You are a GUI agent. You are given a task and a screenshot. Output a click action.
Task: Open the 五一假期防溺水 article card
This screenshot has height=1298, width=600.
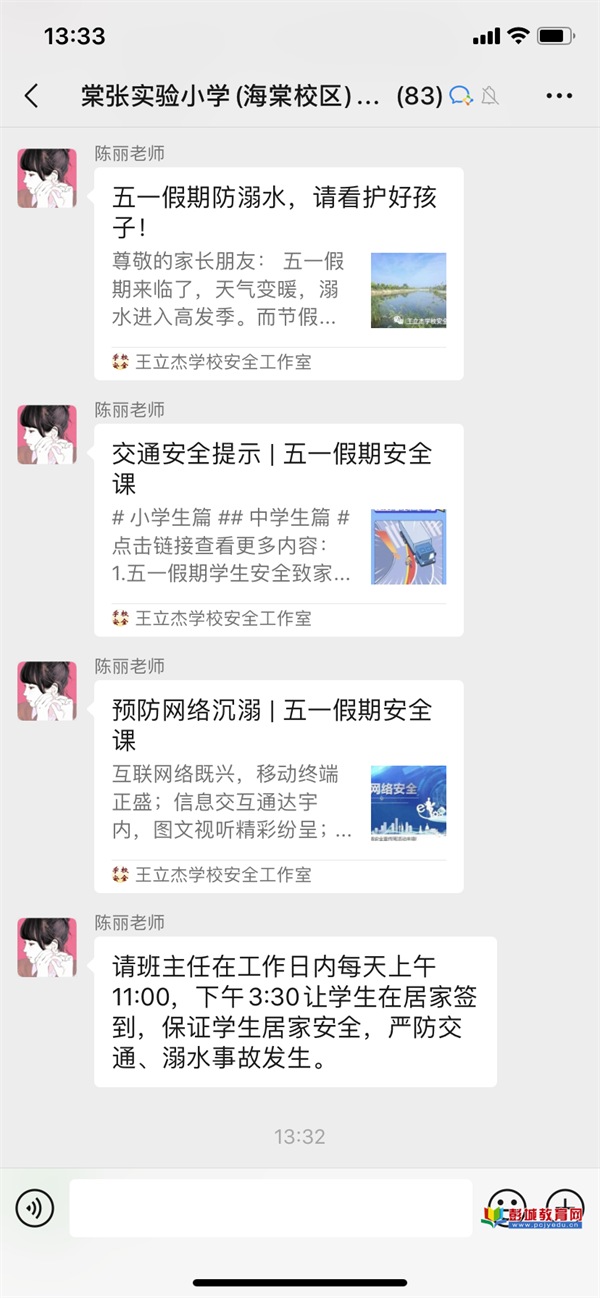(278, 273)
